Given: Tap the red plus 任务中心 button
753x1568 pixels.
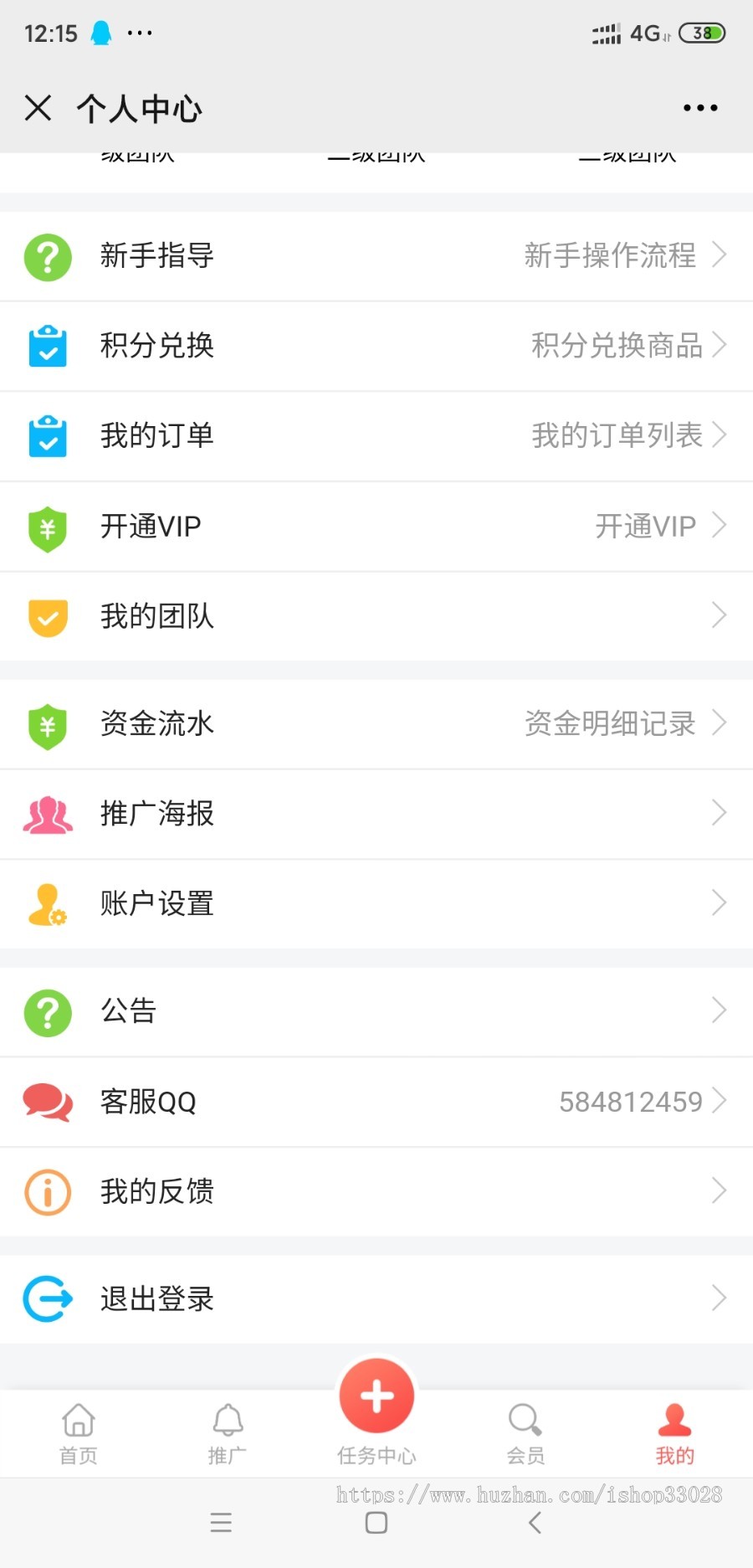Looking at the screenshot, I should (376, 1396).
